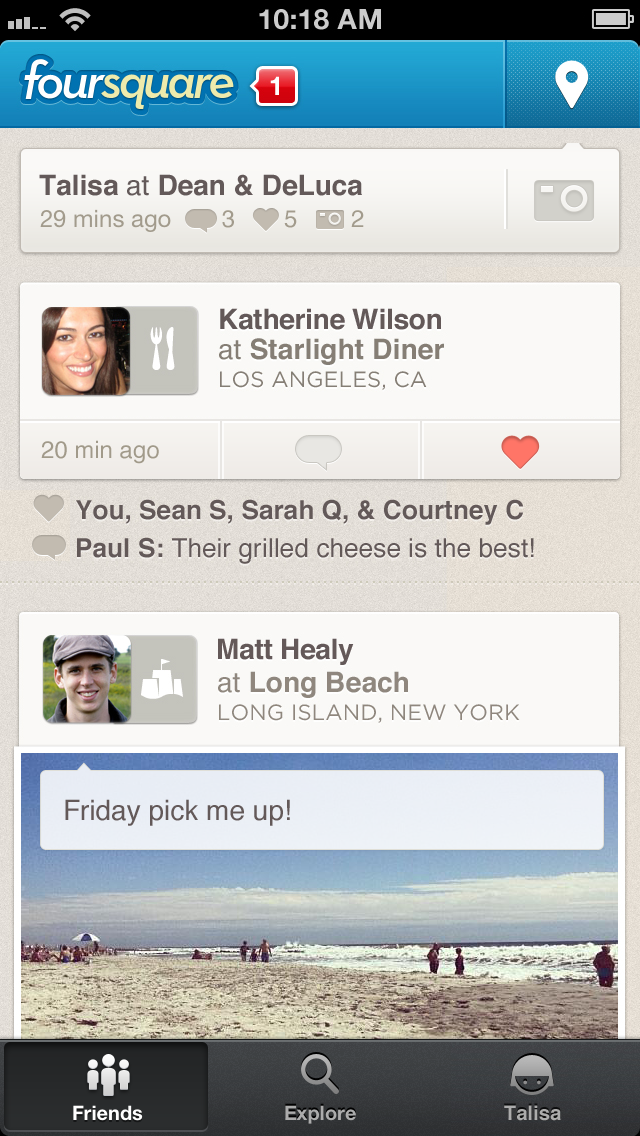Viewport: 640px width, 1136px height.
Task: Open the red notification badge
Action: (x=276, y=87)
